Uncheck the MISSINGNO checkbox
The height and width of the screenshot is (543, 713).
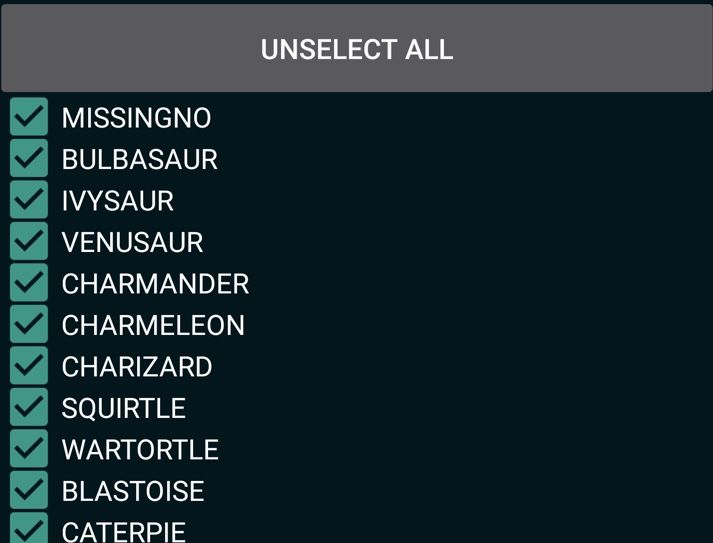29,117
